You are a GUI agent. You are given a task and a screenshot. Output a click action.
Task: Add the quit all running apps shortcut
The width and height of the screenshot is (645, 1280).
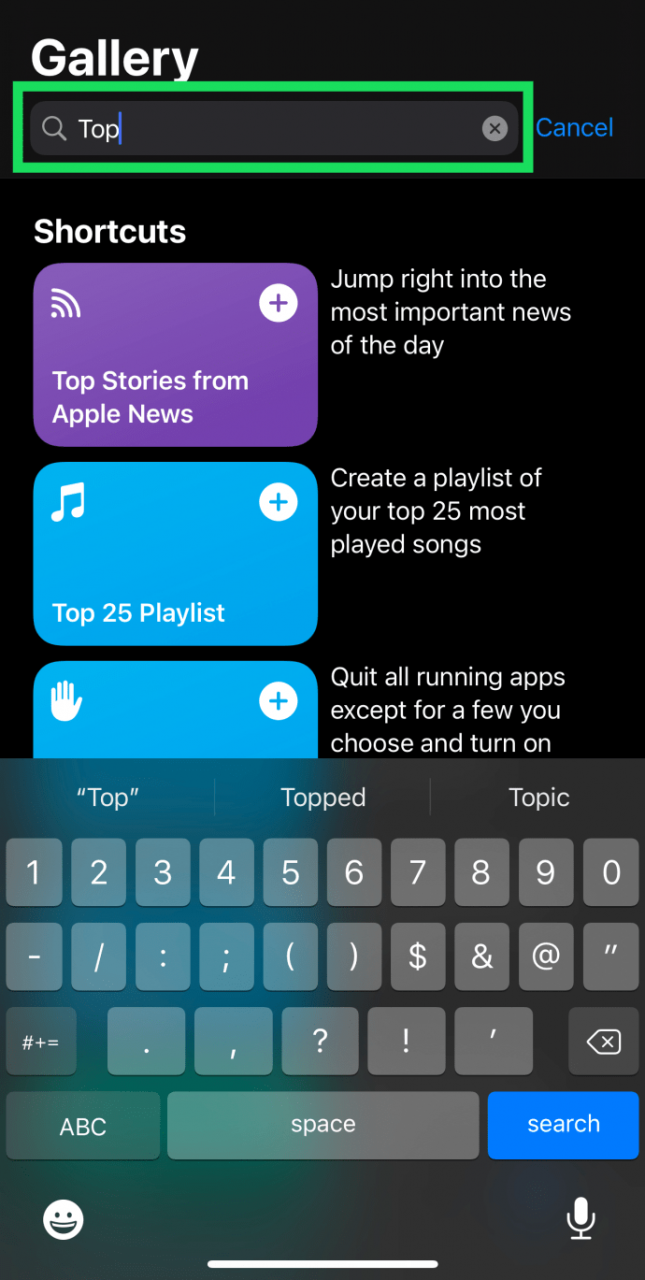coord(278,701)
